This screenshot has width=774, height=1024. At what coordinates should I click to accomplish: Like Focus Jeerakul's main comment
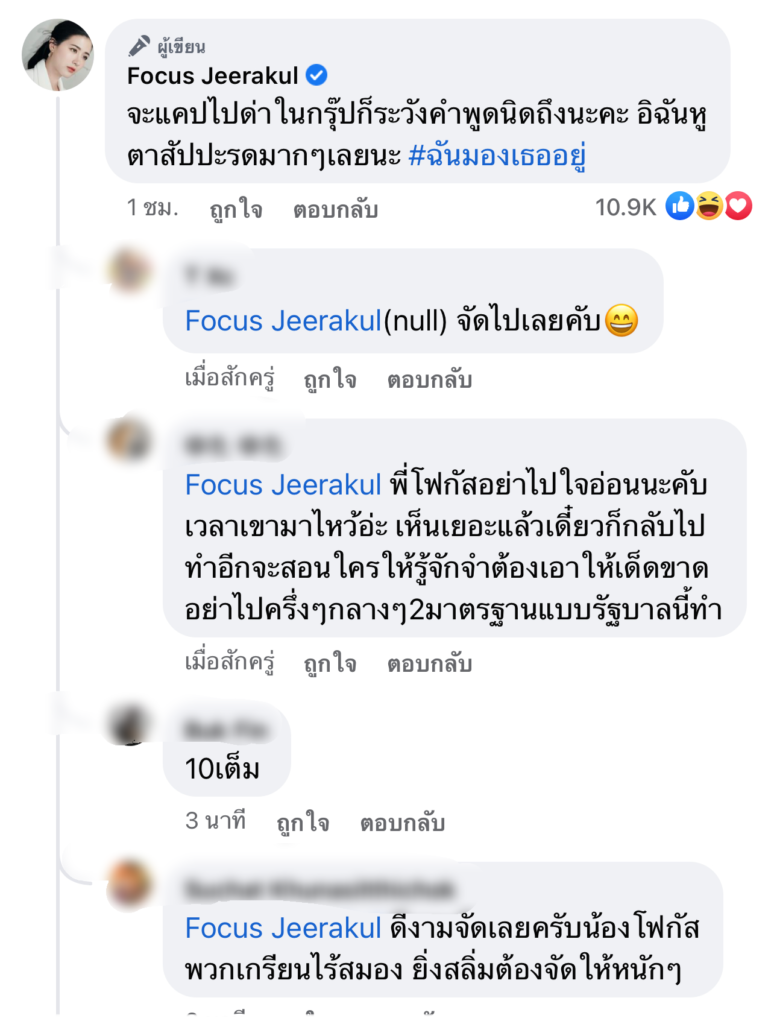236,209
